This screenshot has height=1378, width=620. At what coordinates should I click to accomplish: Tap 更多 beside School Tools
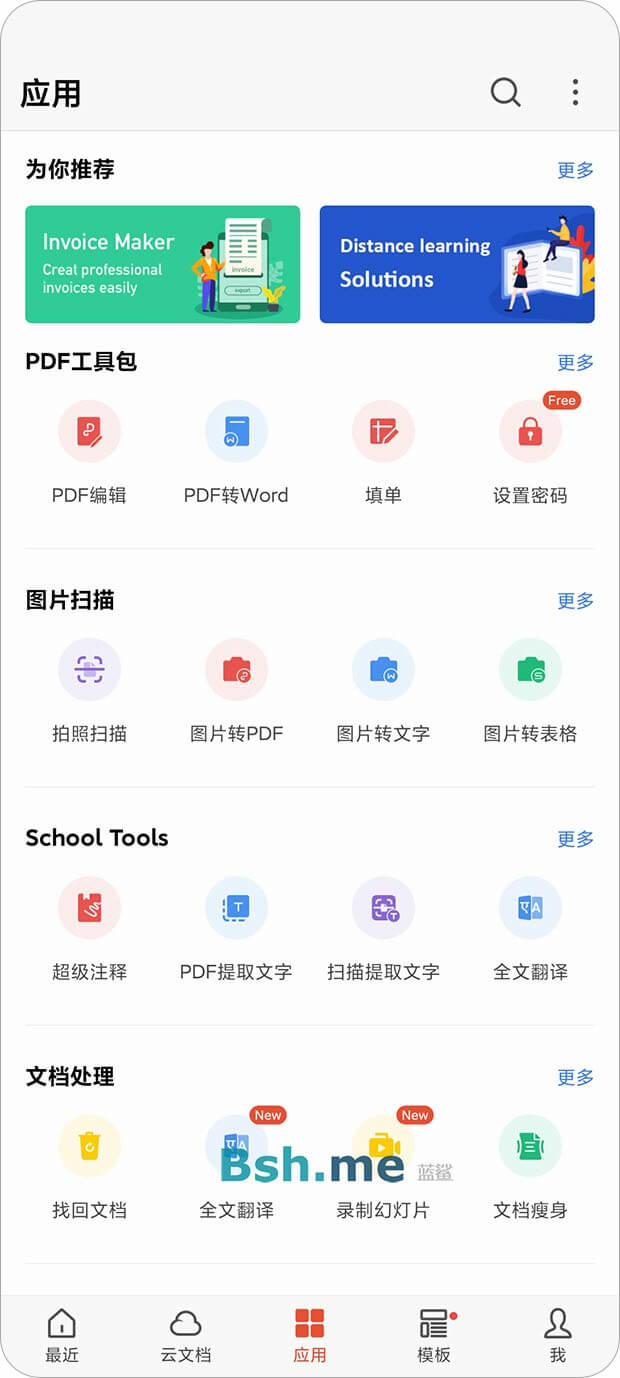[575, 838]
